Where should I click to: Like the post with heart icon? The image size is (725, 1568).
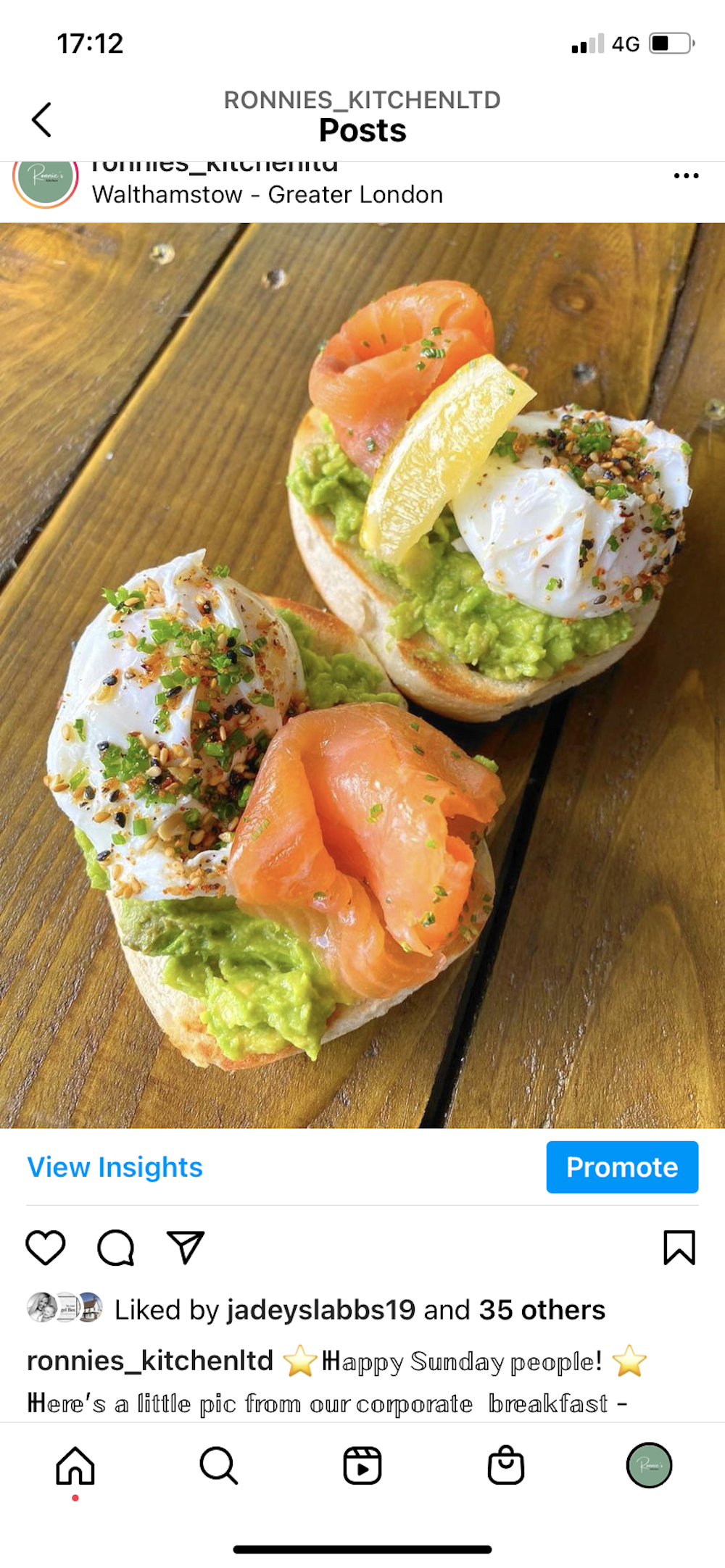click(46, 1248)
